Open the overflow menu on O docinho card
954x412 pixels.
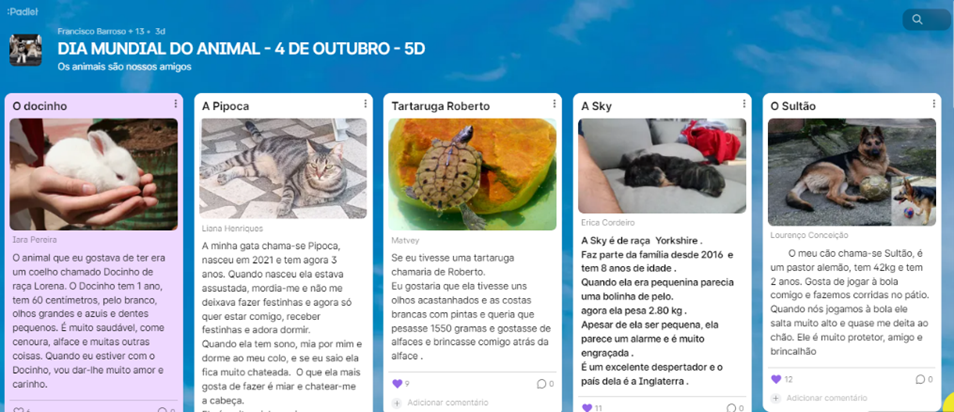pos(176,103)
